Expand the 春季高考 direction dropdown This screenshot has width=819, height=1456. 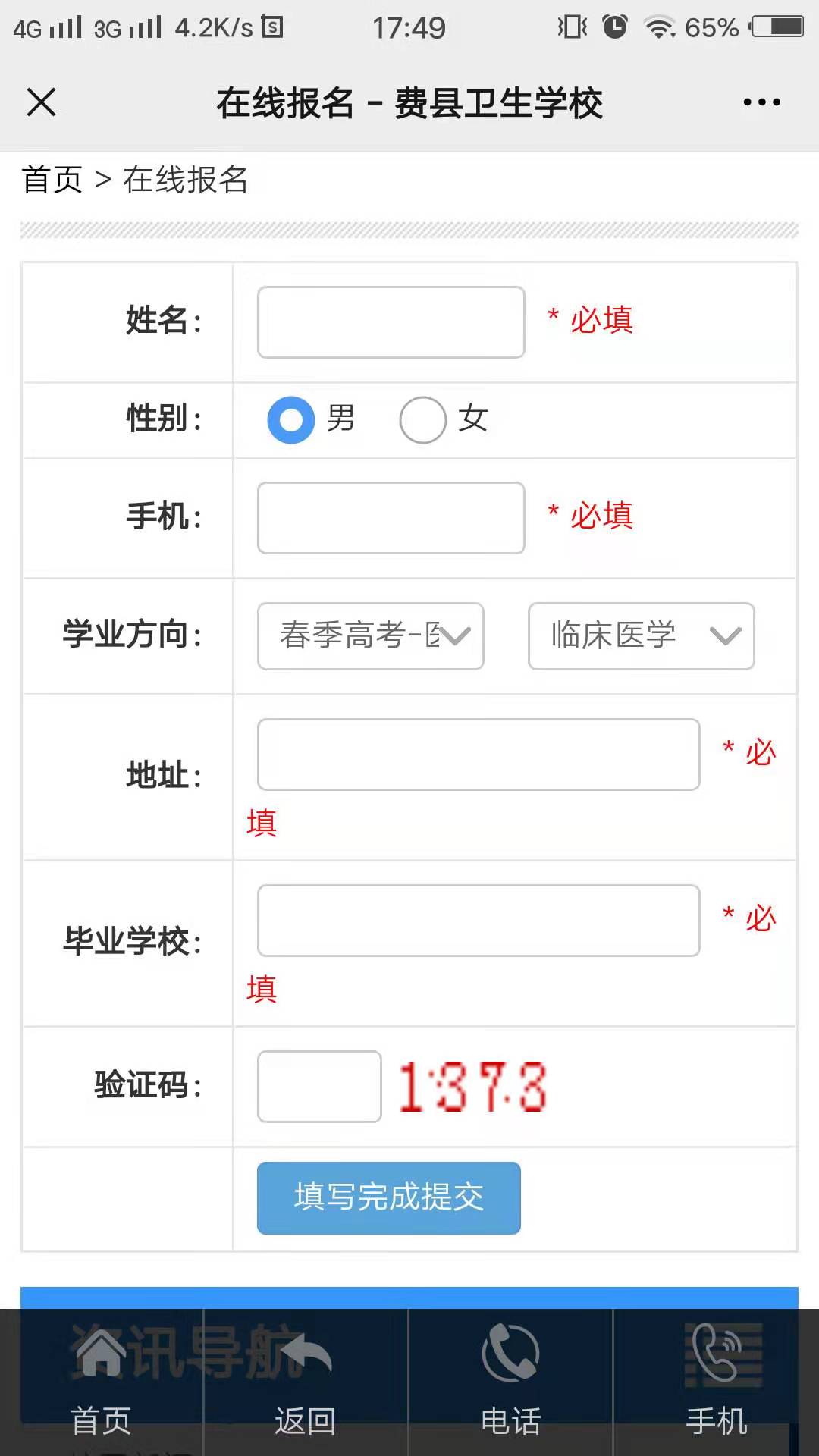371,636
